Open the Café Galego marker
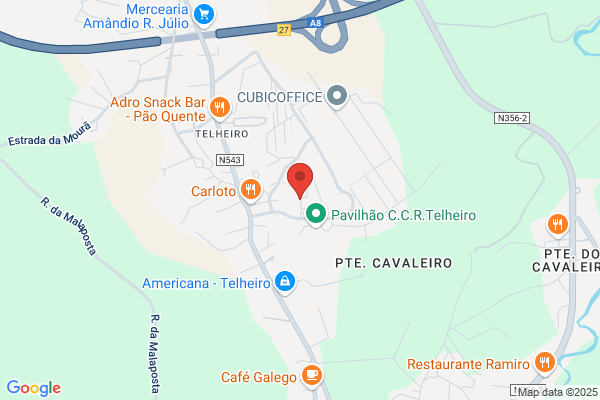Viewport: 600px width, 400px height. tap(311, 376)
